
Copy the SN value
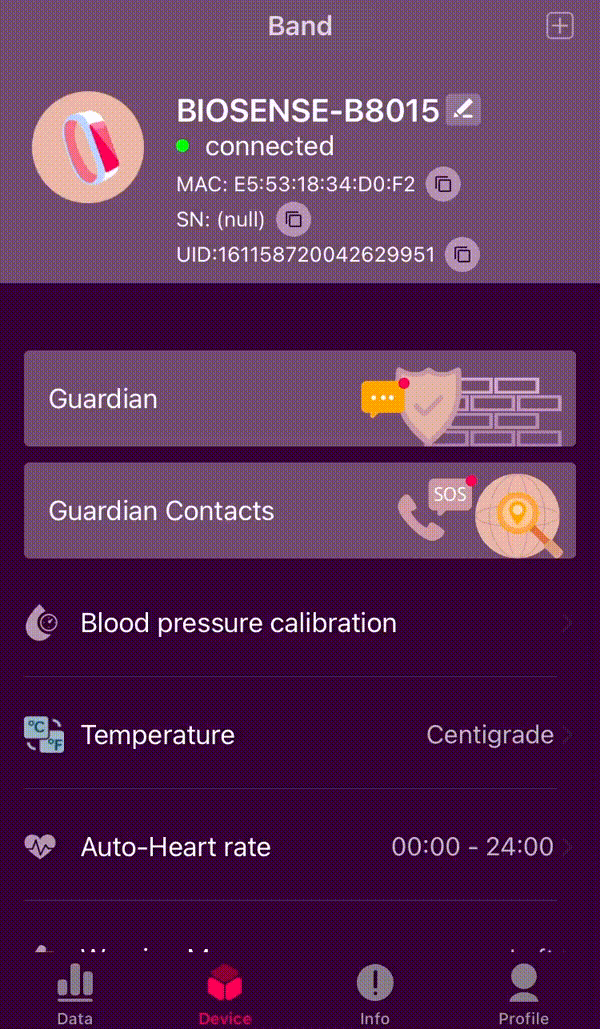click(x=293, y=218)
